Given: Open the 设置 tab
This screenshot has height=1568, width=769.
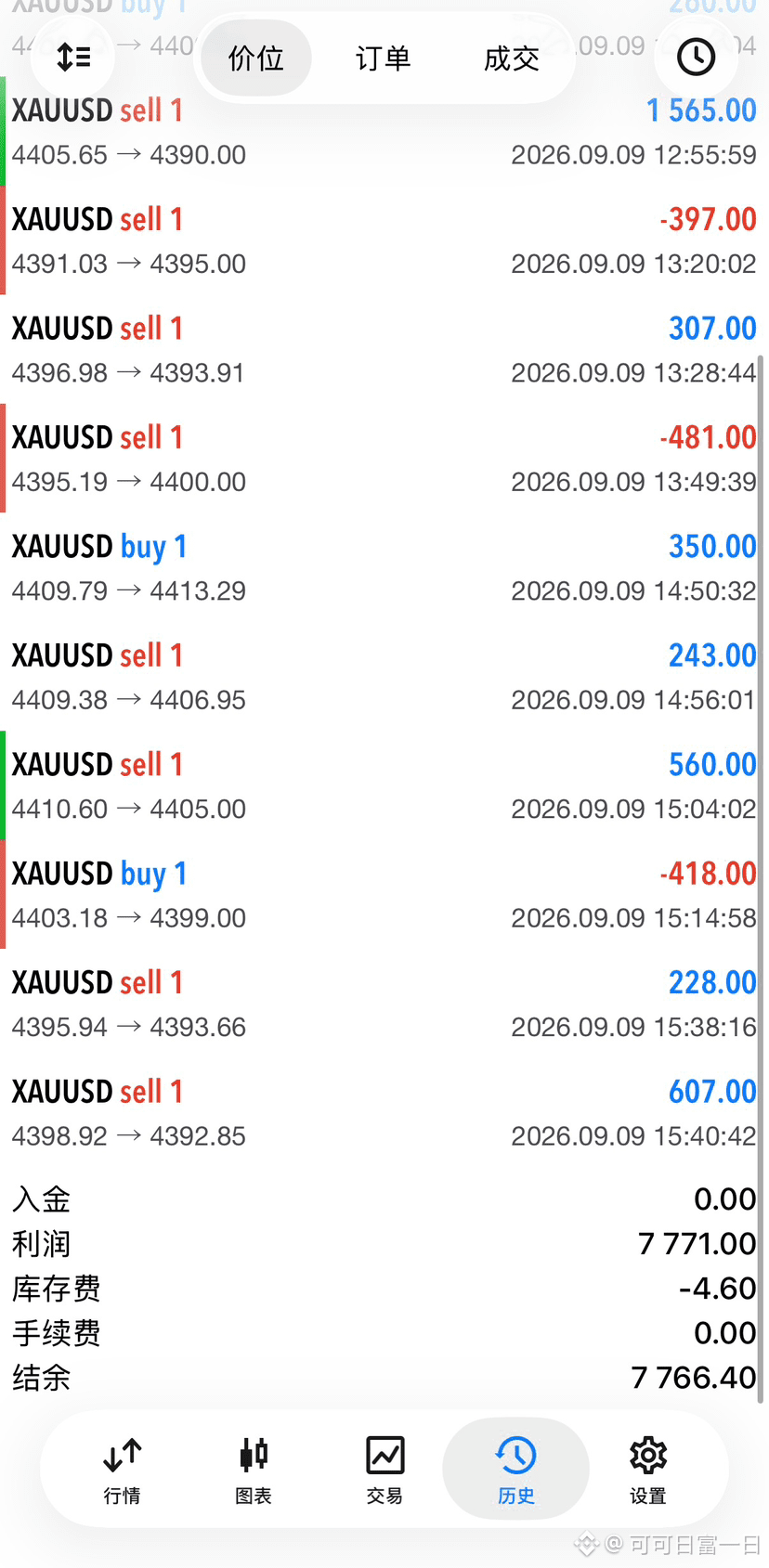Looking at the screenshot, I should click(647, 1470).
